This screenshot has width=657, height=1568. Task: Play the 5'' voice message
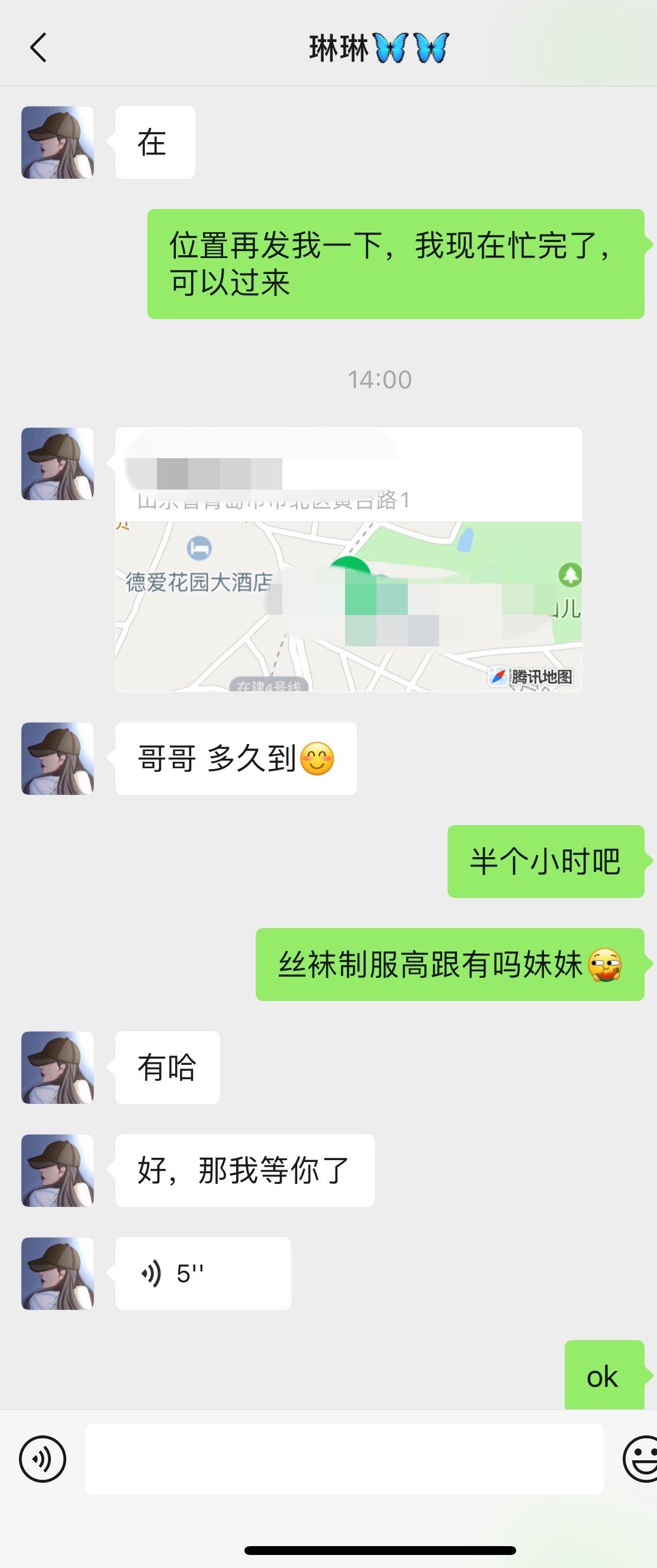(202, 1273)
